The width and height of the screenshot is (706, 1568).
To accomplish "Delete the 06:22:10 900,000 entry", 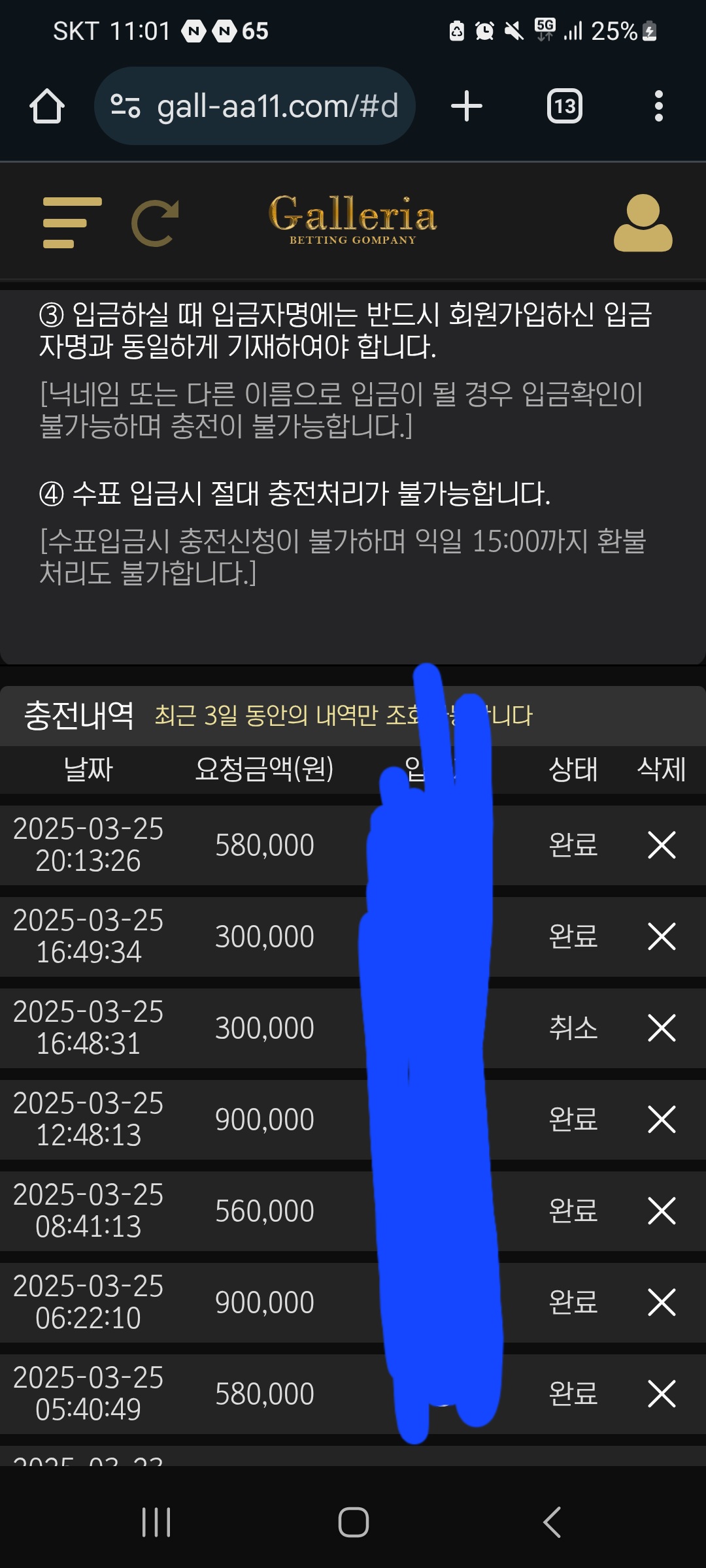I will [x=661, y=1303].
